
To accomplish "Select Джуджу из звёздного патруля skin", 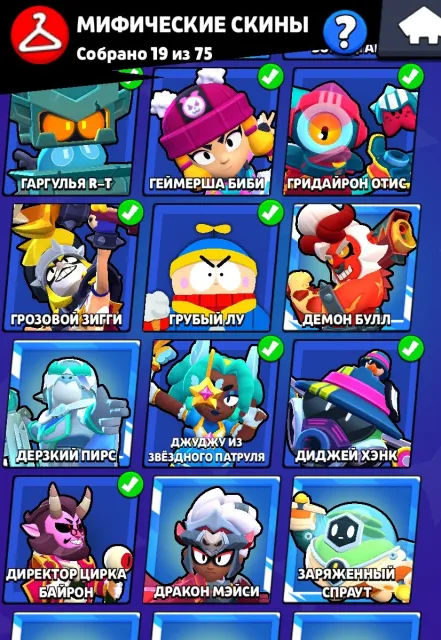I will [x=212, y=404].
